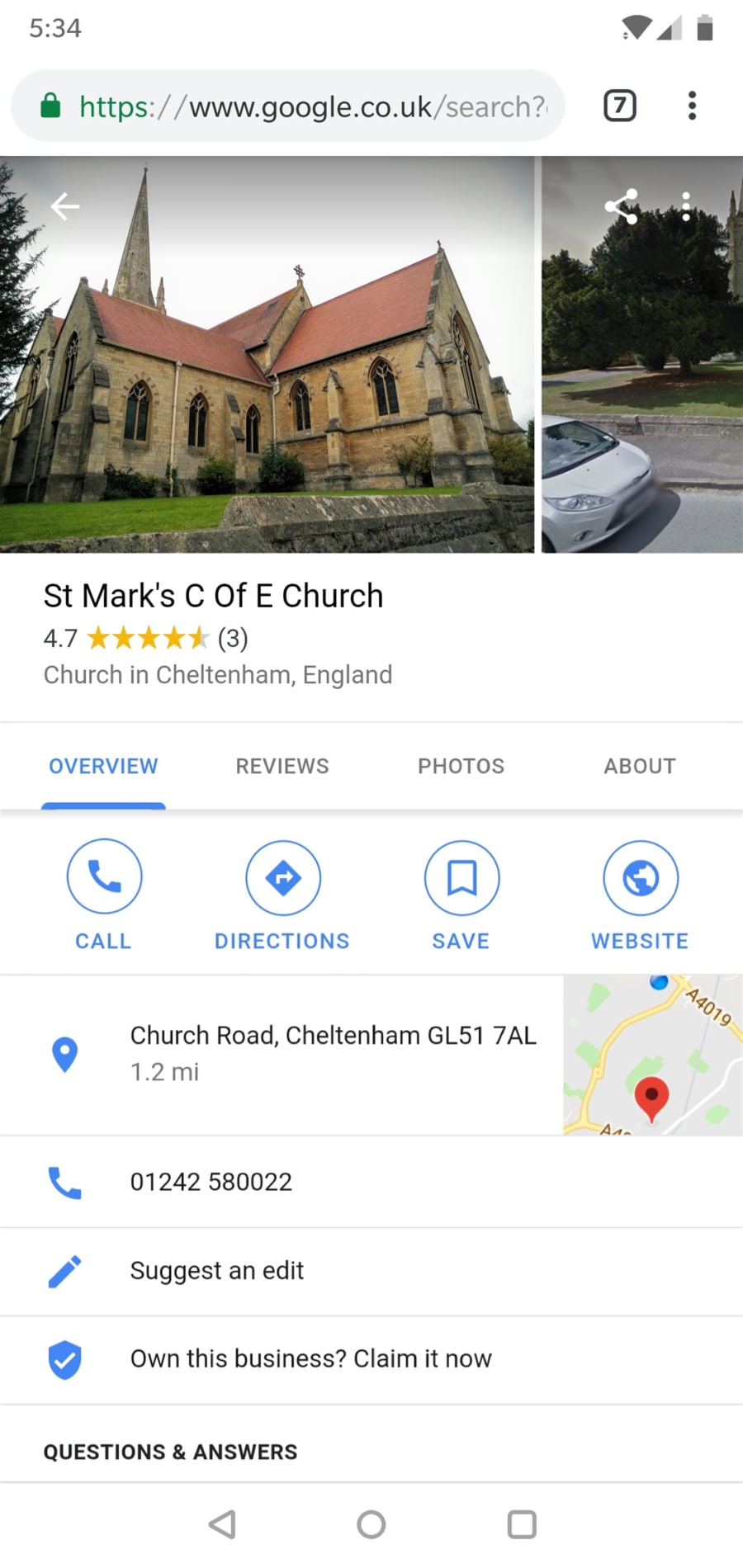Open the Church Road address row

click(282, 1055)
